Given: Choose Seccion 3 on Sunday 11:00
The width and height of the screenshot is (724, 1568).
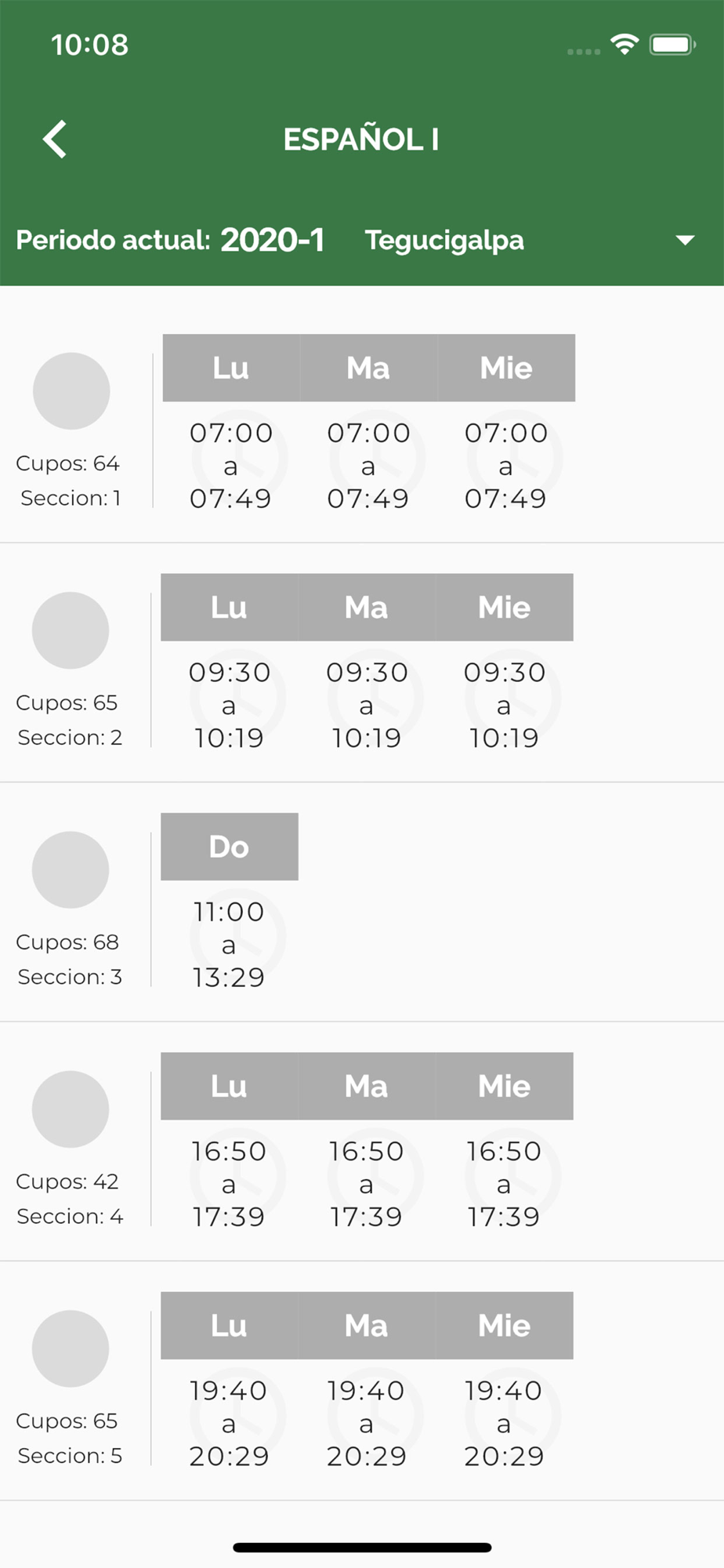Looking at the screenshot, I should pos(362,902).
